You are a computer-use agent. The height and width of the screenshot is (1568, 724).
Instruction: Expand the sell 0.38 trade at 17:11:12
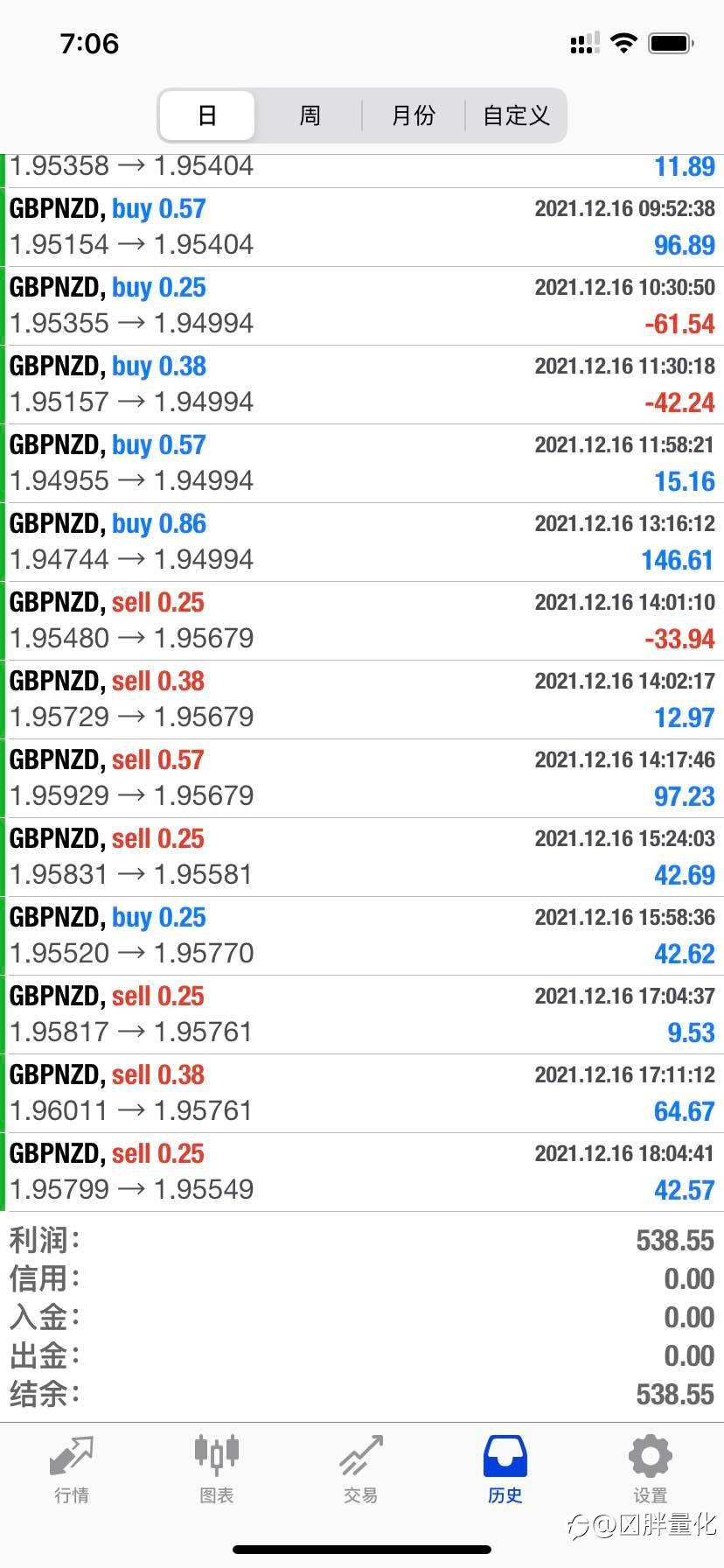(362, 1094)
